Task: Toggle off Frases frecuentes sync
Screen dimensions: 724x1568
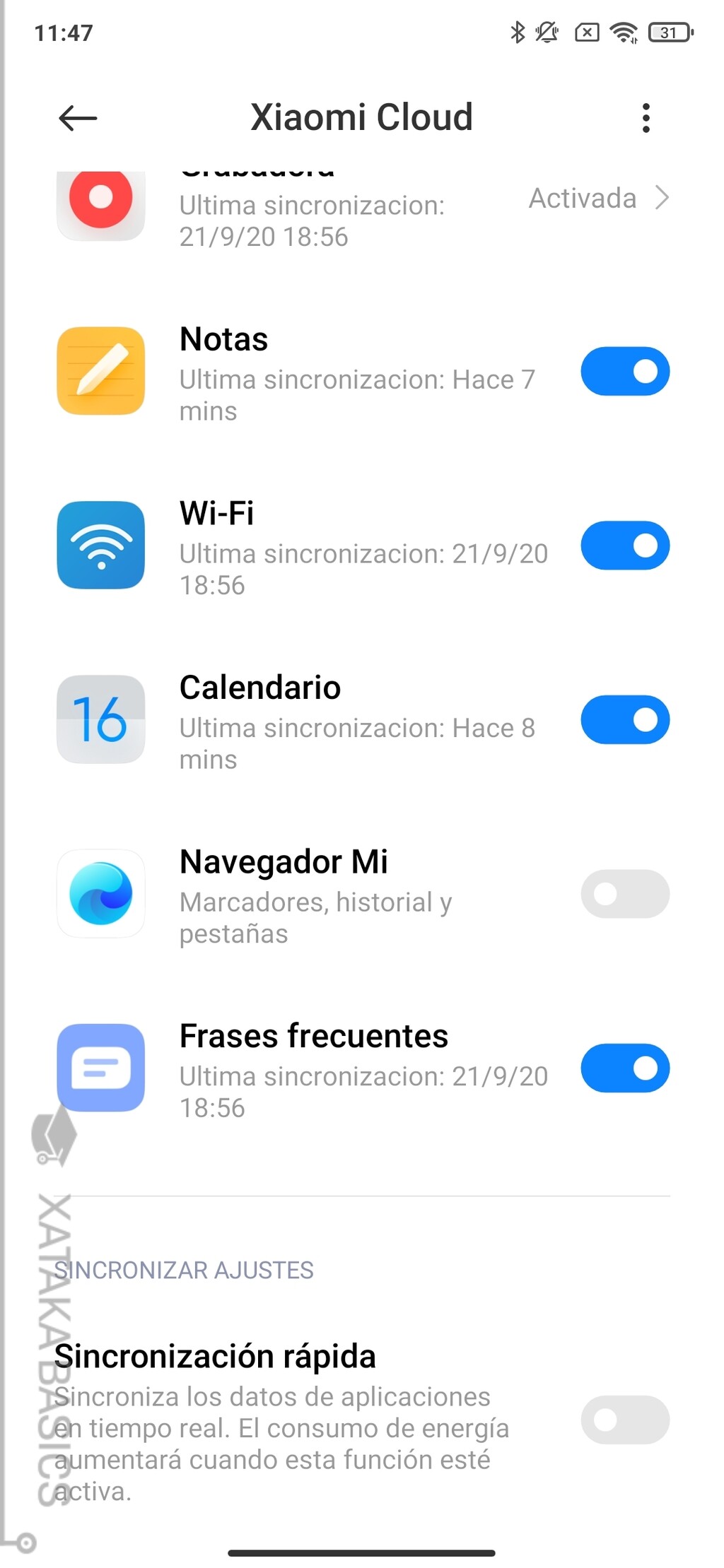Action: point(625,1068)
